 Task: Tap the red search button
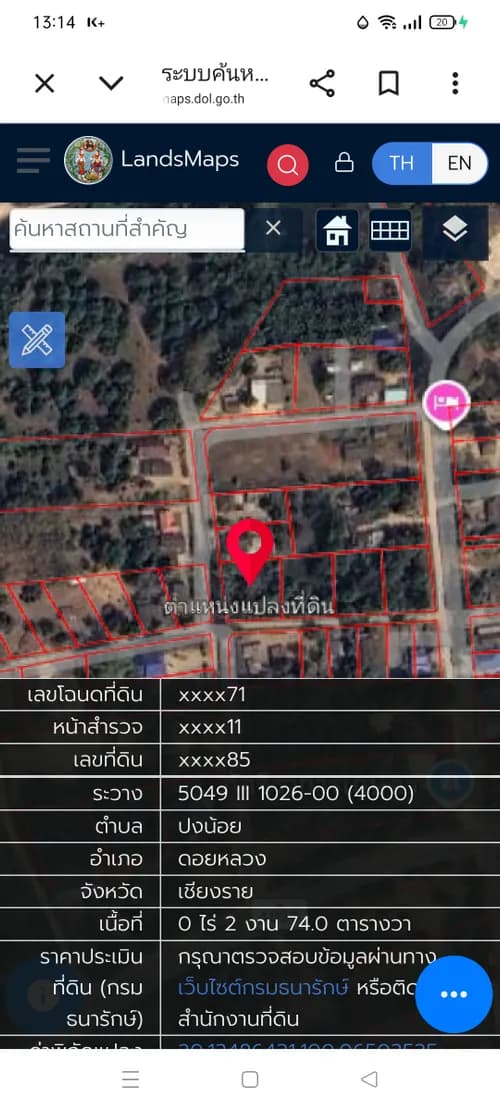point(288,165)
